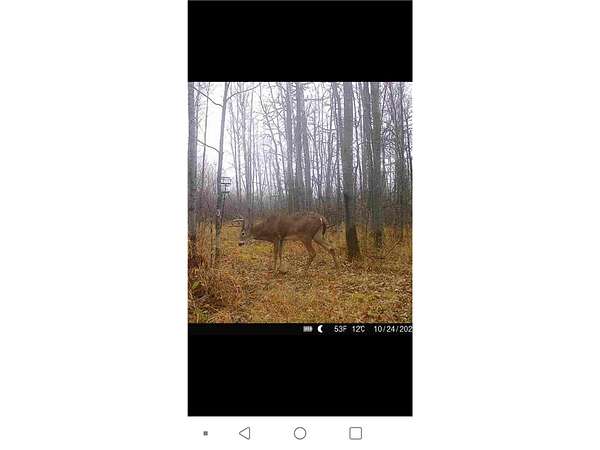The height and width of the screenshot is (450, 600).
Task: Open recent apps with the square button
Action: (355, 433)
